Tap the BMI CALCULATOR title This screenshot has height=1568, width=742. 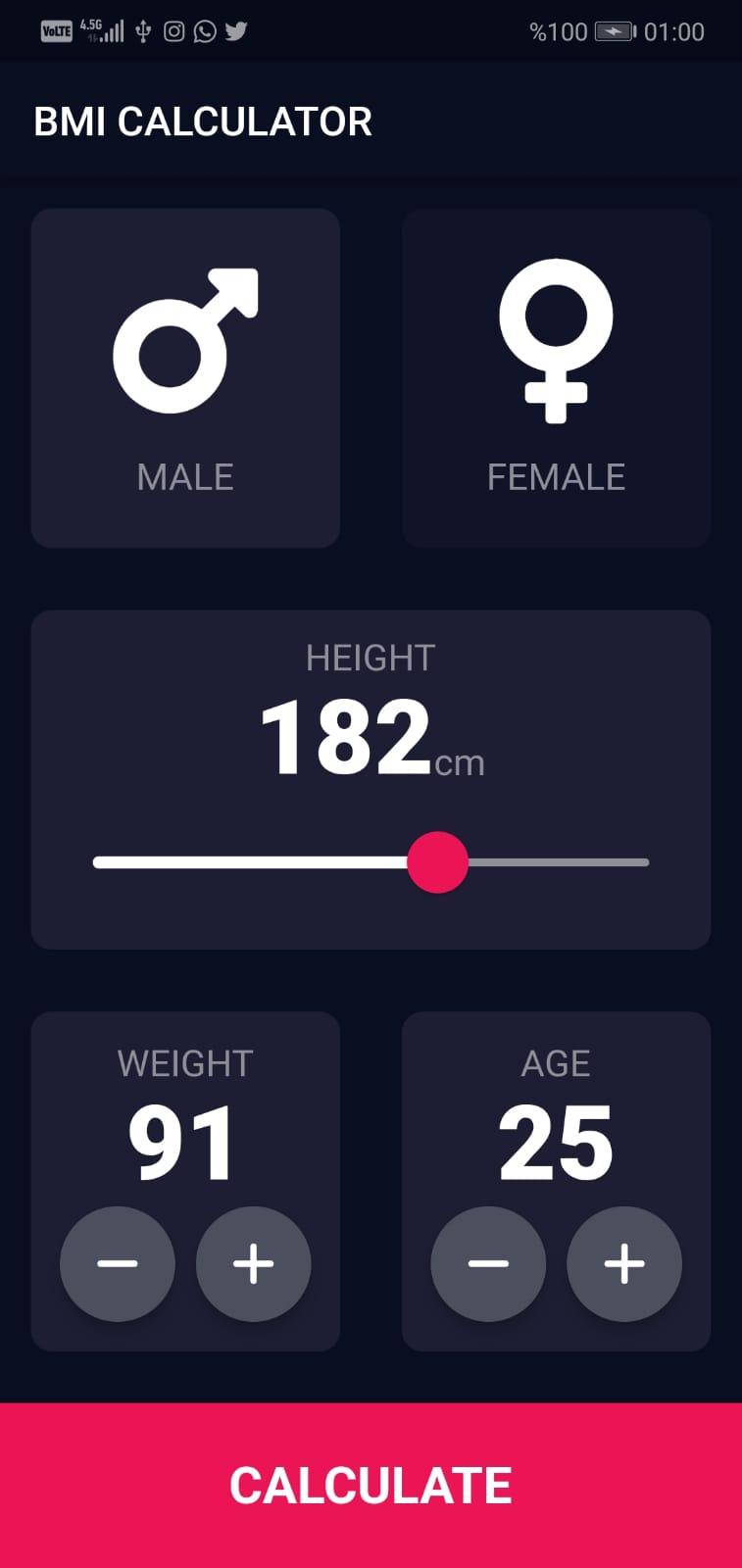(204, 121)
